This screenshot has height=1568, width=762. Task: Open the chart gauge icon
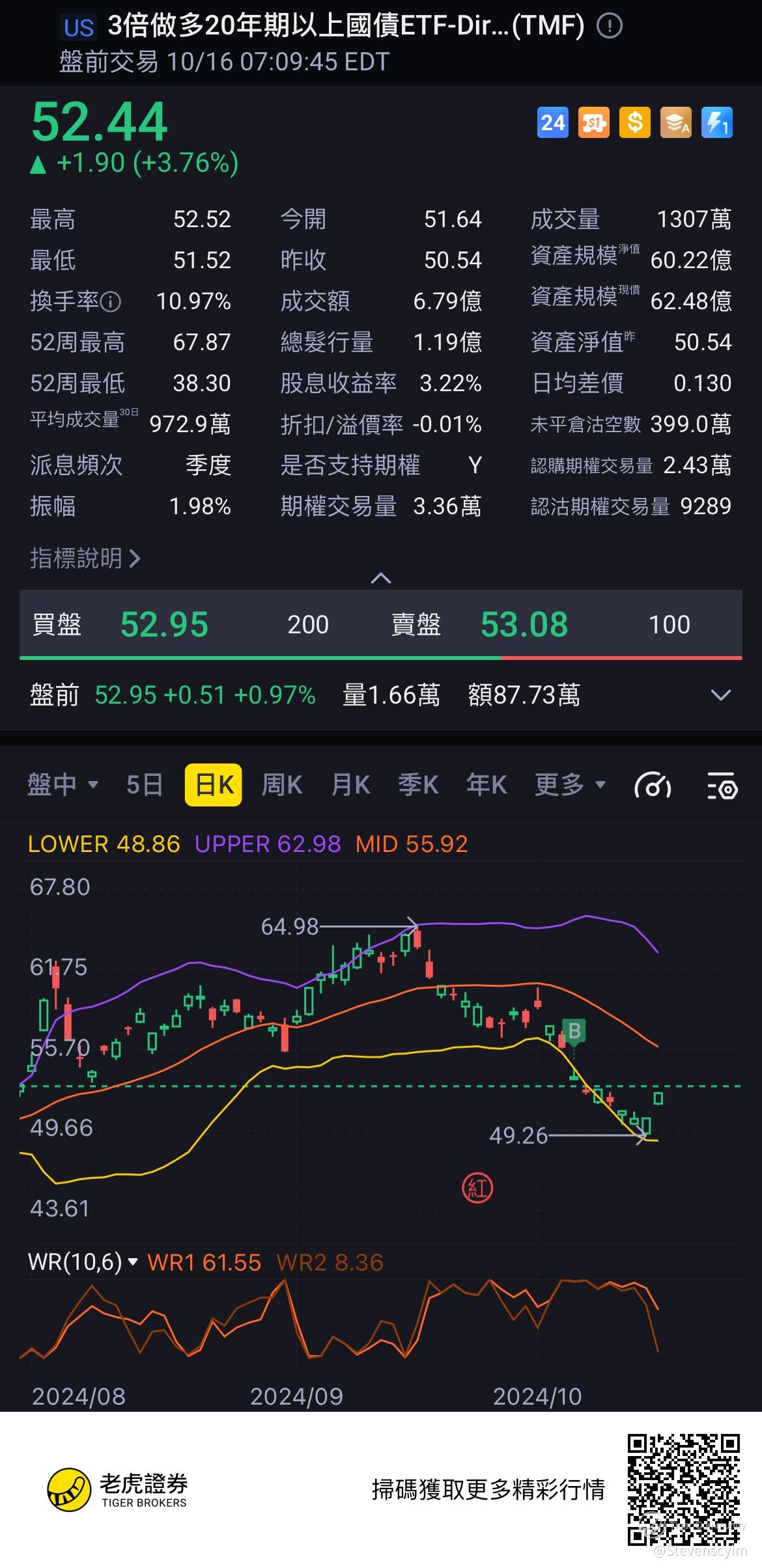pos(652,786)
